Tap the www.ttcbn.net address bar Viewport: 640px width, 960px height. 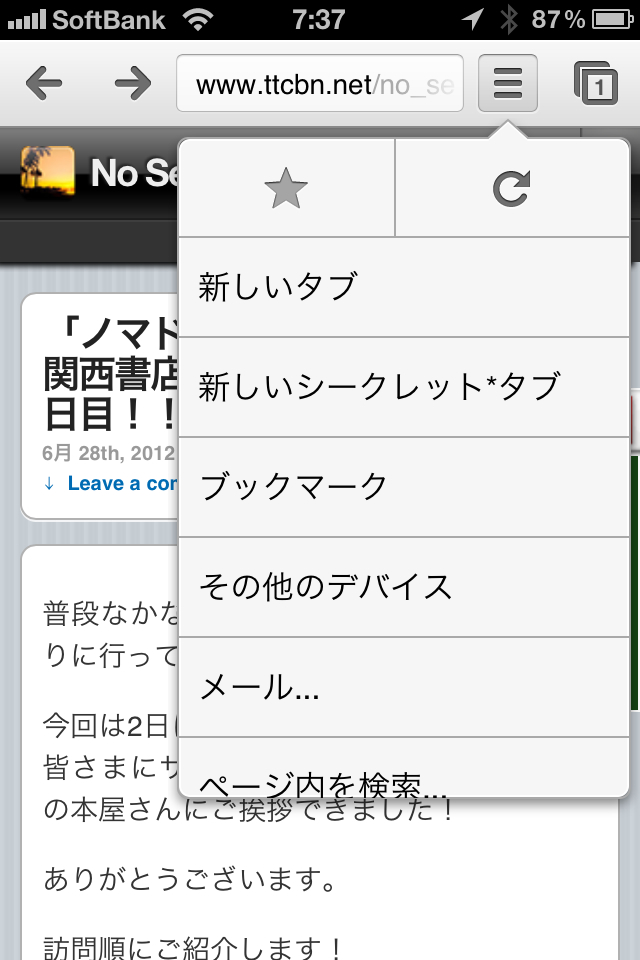pos(320,83)
